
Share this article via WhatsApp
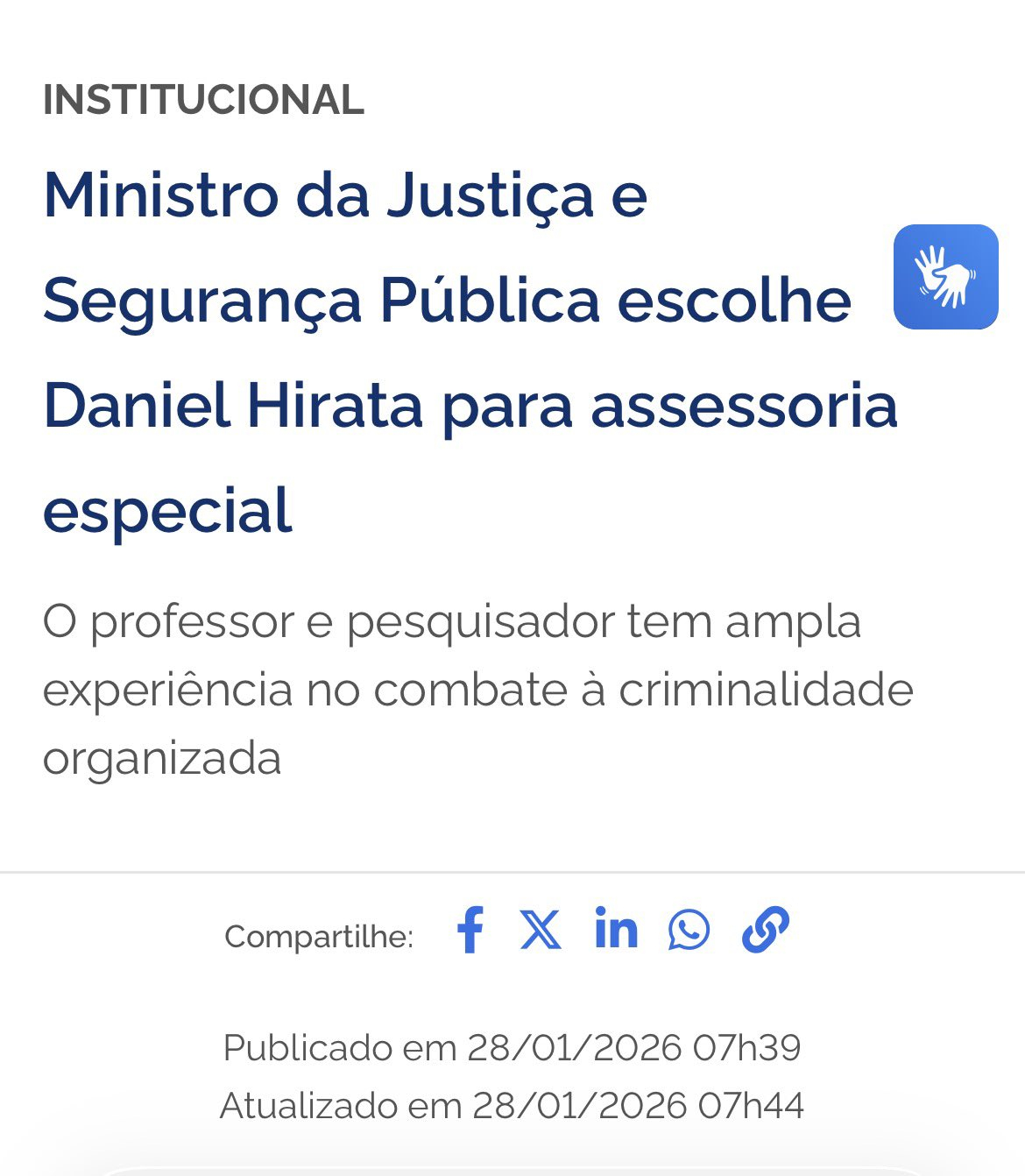click(x=689, y=930)
